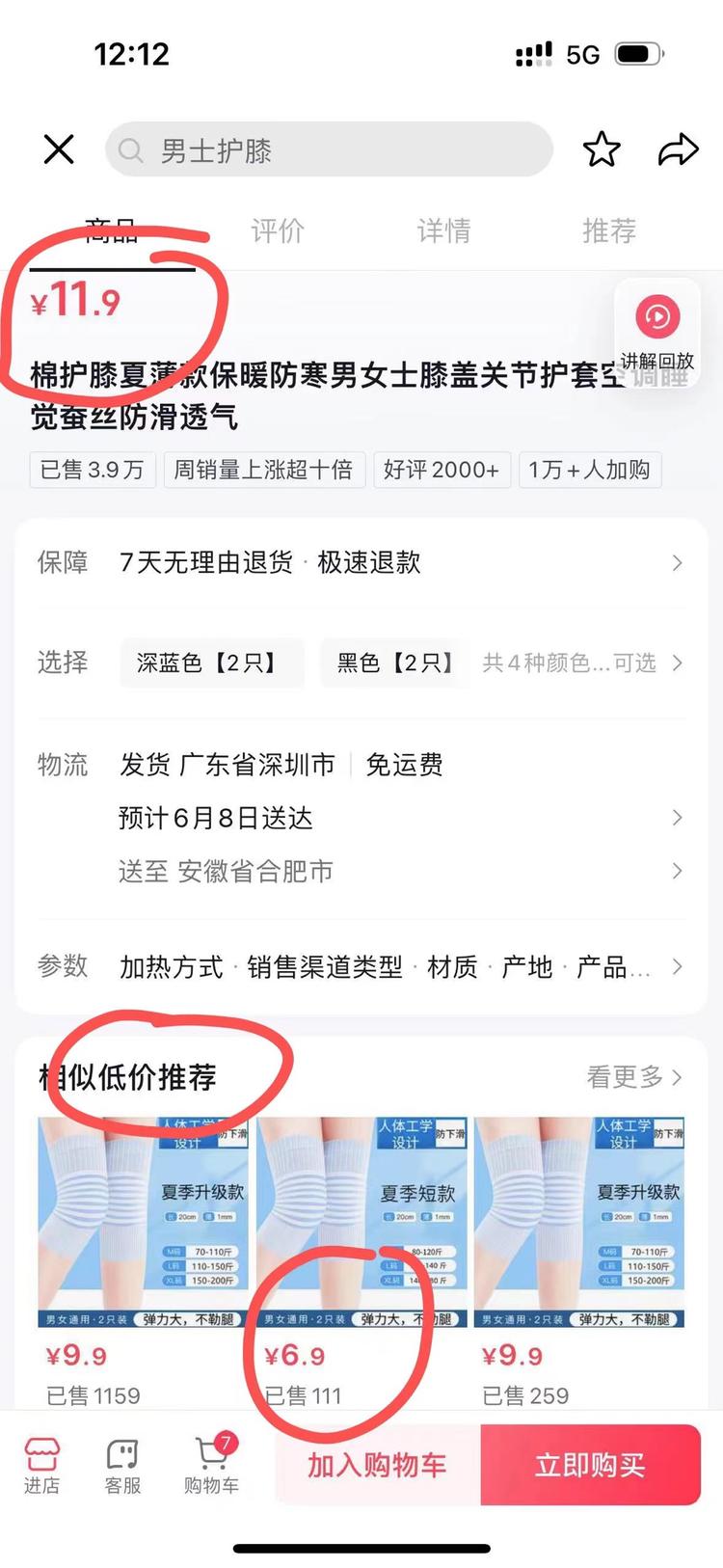This screenshot has width=723, height=1568.
Task: Select the 深蓝色【2只】 color option
Action: pos(212,663)
